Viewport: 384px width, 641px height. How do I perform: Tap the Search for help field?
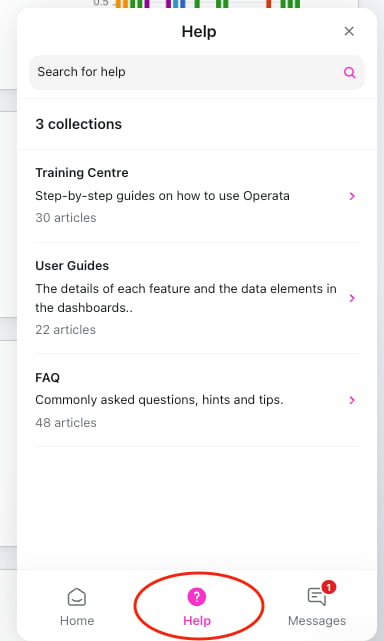tap(197, 72)
